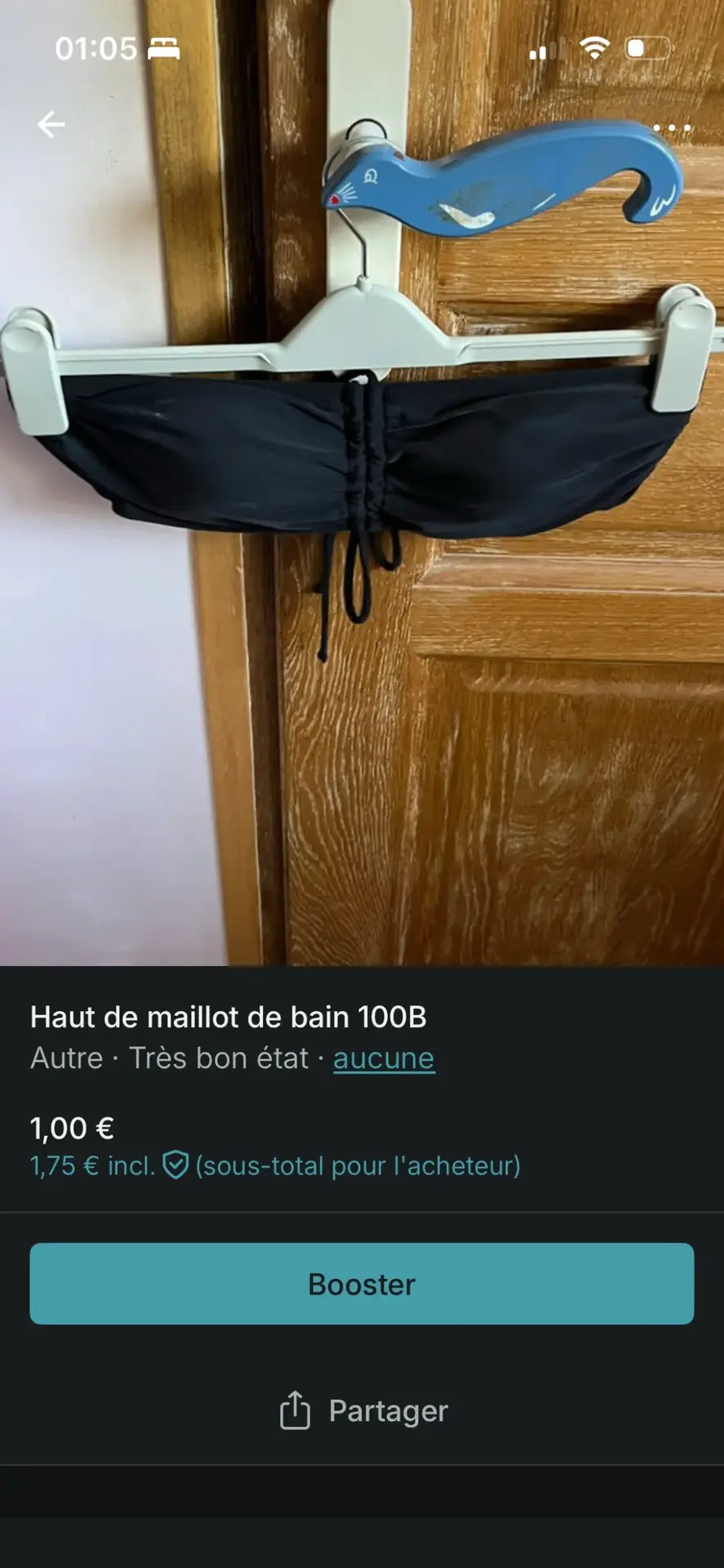
Task: Open the three-dot overflow menu
Action: coord(672,128)
